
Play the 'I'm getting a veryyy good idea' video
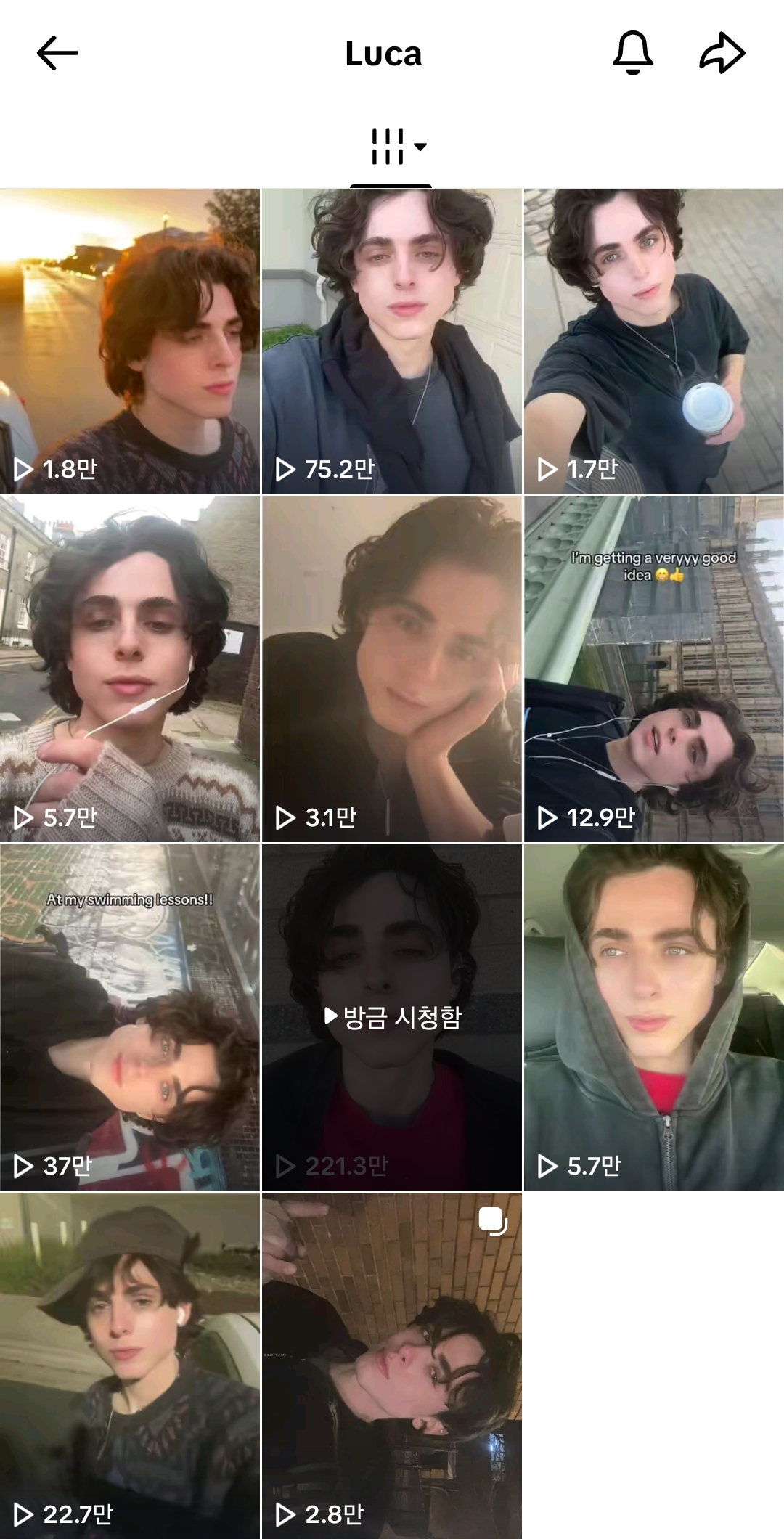pyautogui.click(x=653, y=668)
